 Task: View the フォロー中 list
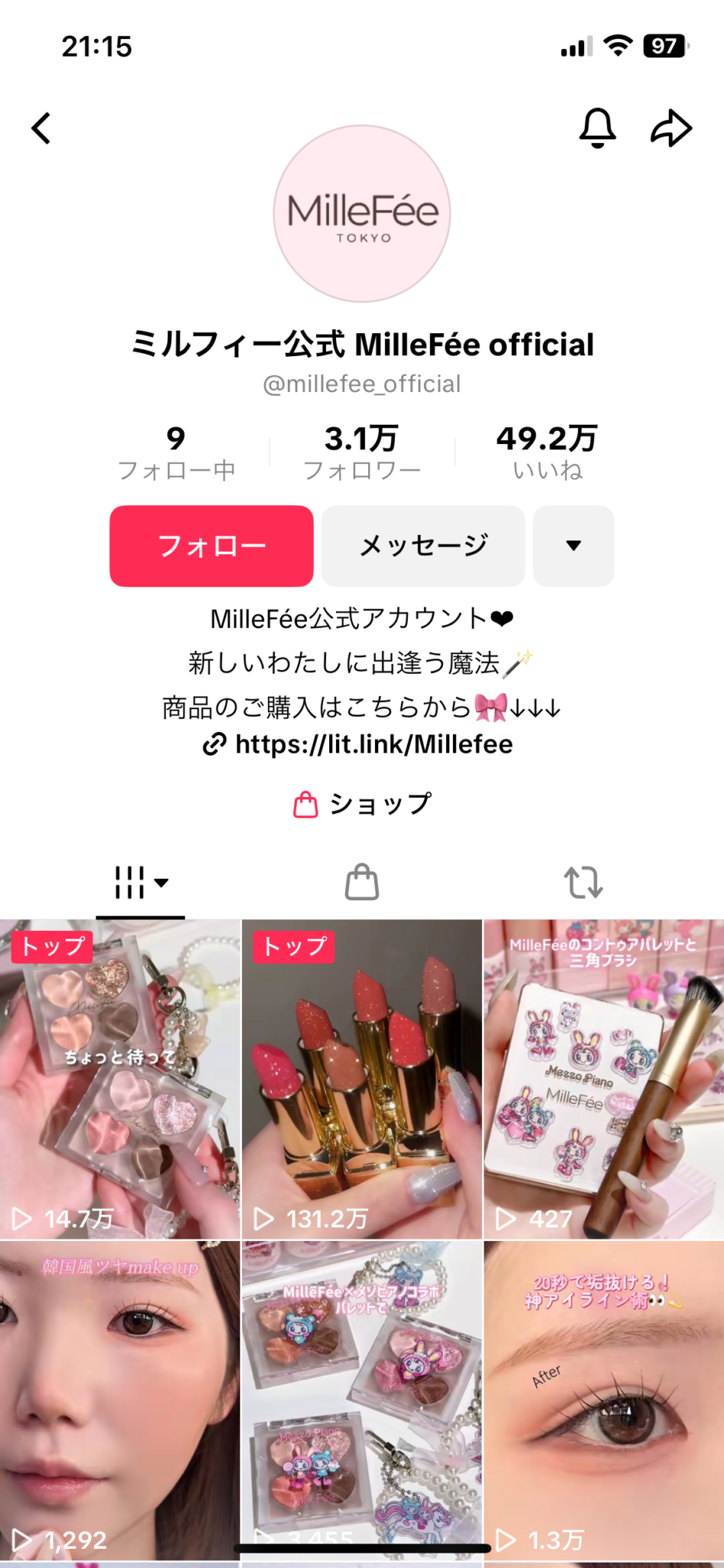[x=176, y=453]
